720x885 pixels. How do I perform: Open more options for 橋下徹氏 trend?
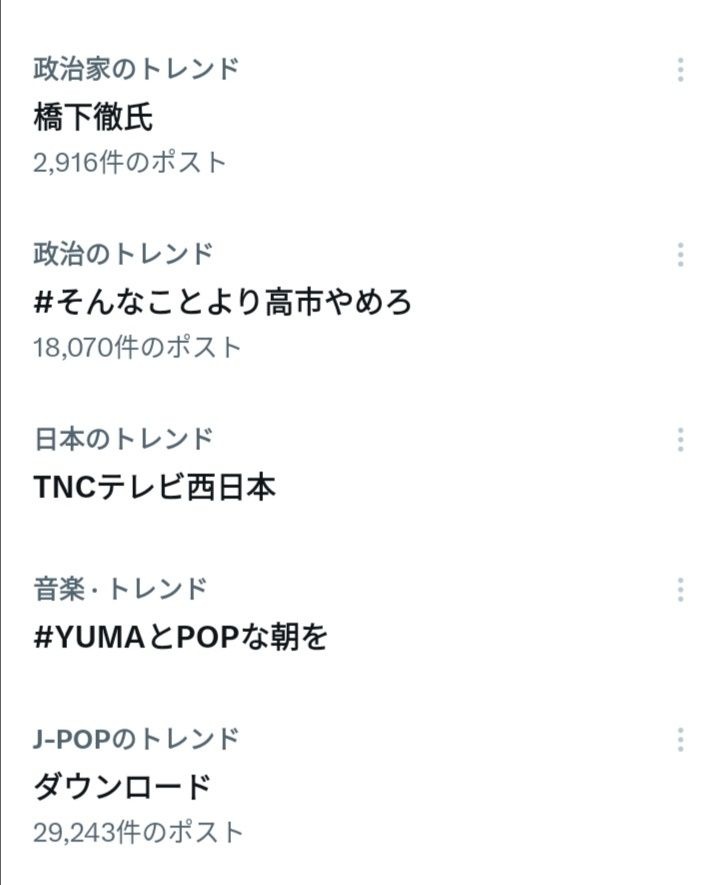(680, 70)
